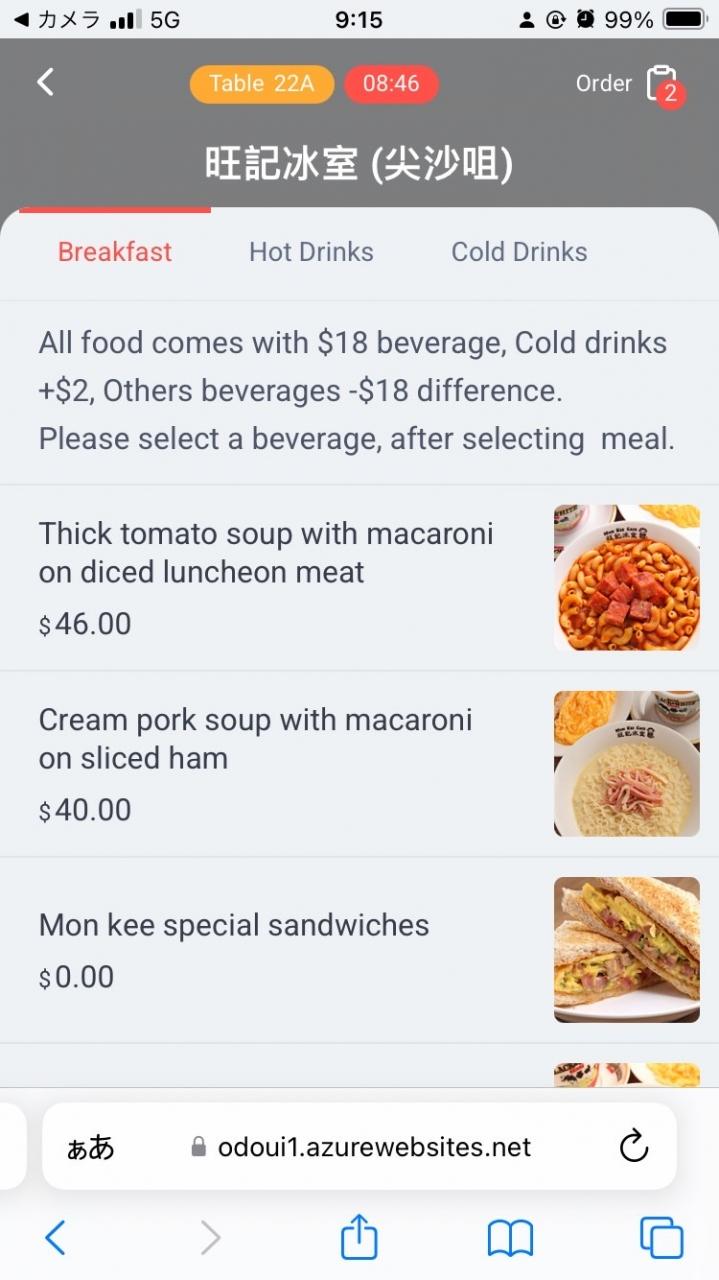Go back using the header back arrow

45,82
